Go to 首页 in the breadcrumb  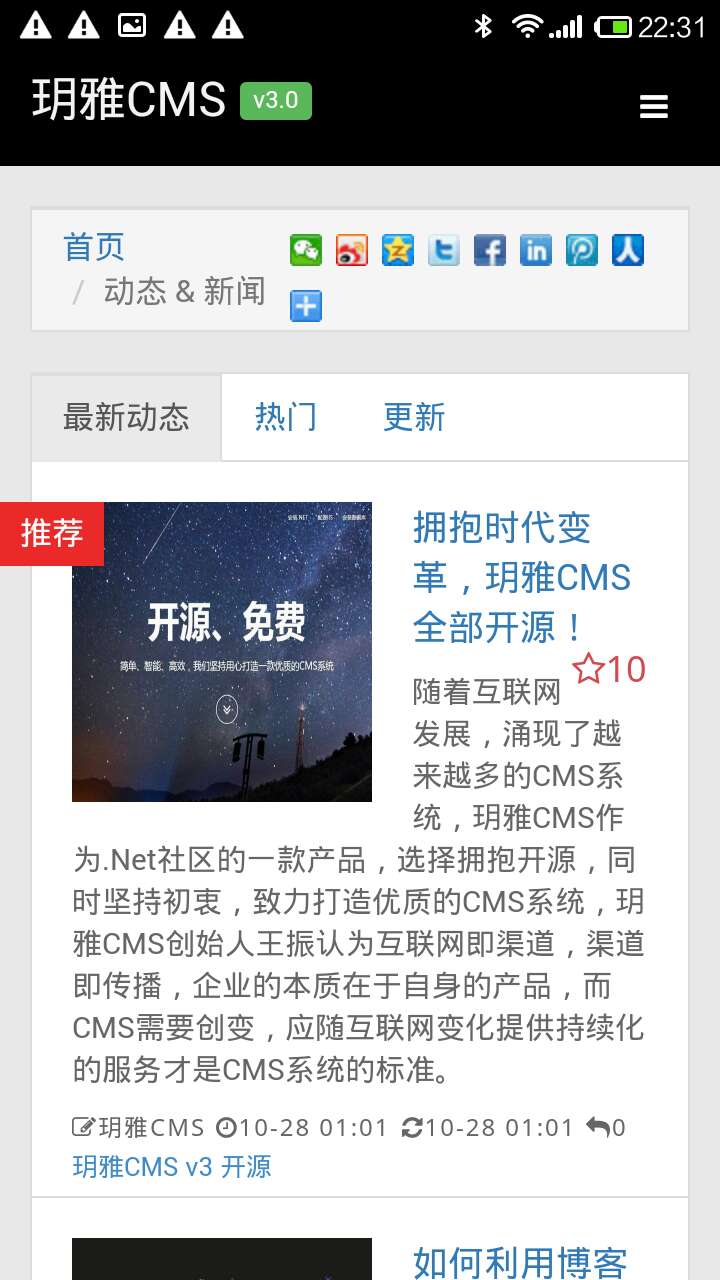[x=94, y=247]
